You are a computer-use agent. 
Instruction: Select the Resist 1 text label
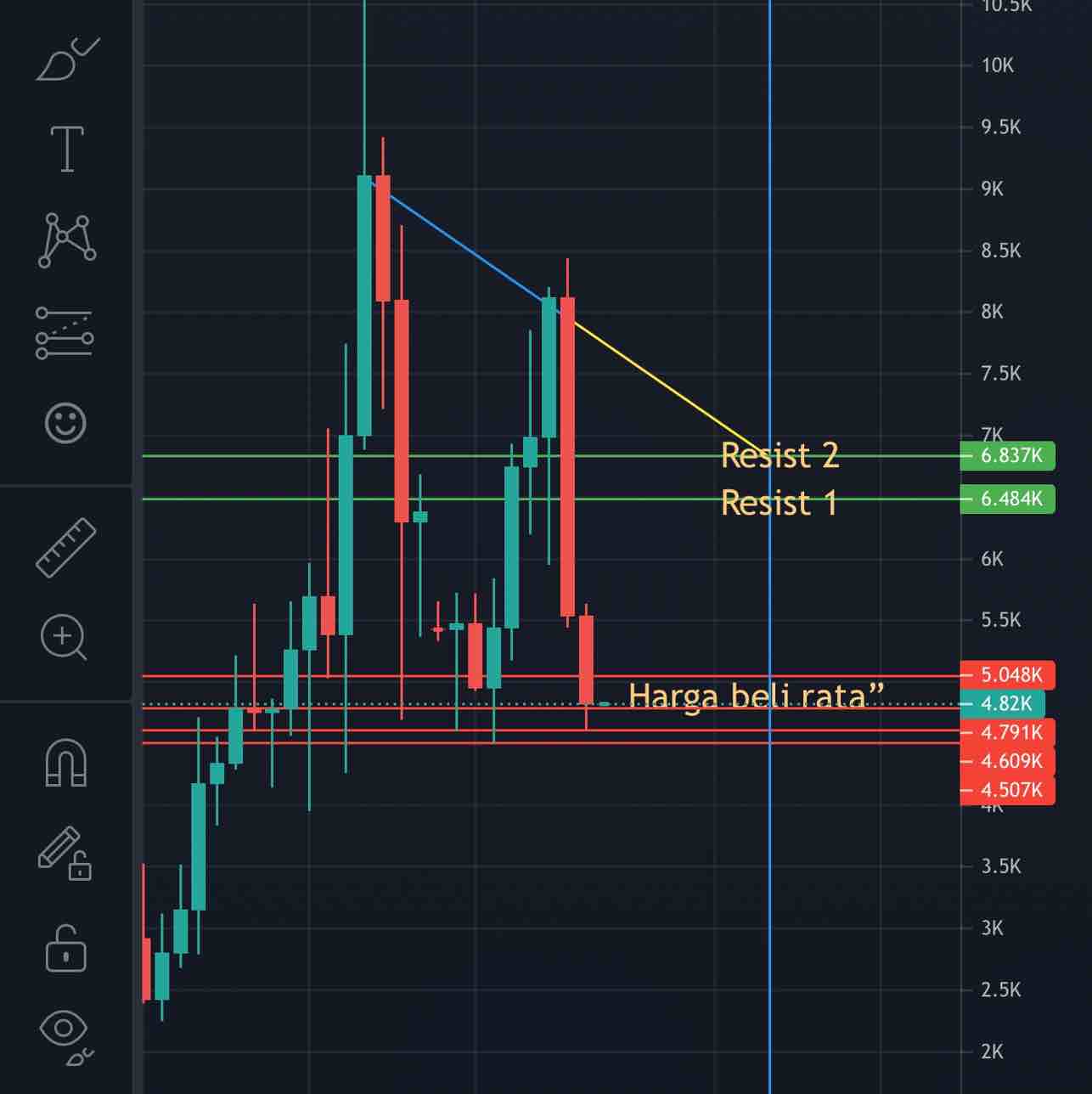779,503
